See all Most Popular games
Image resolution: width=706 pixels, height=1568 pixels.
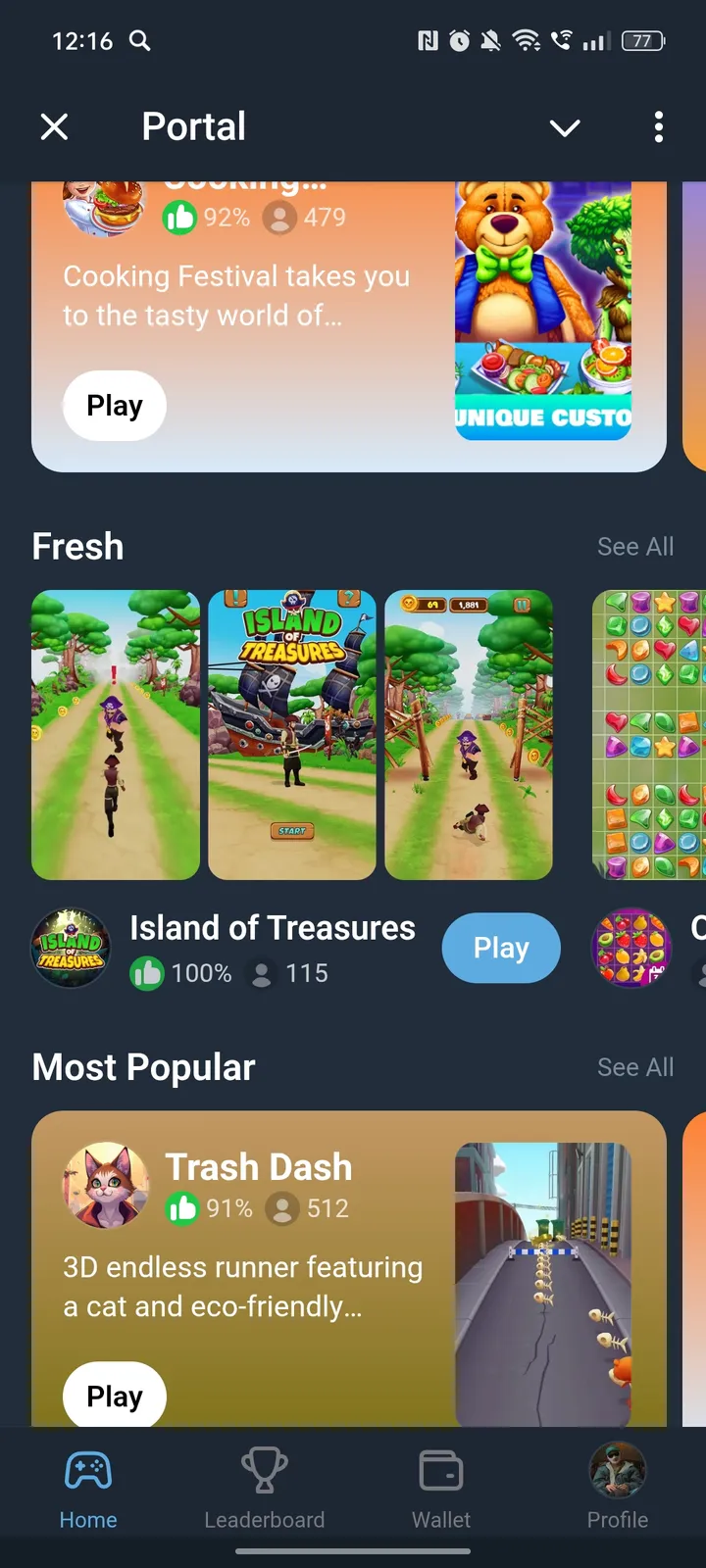(x=634, y=1067)
